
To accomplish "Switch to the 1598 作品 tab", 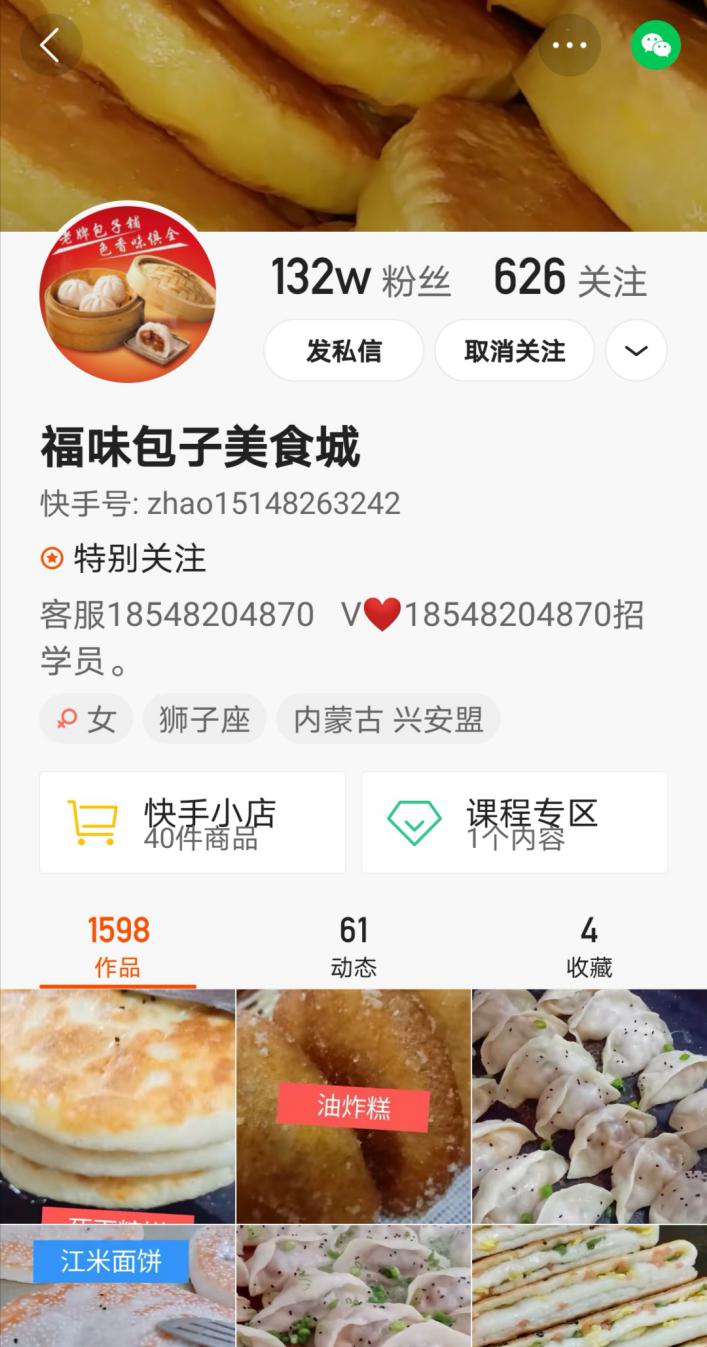I will pyautogui.click(x=118, y=946).
